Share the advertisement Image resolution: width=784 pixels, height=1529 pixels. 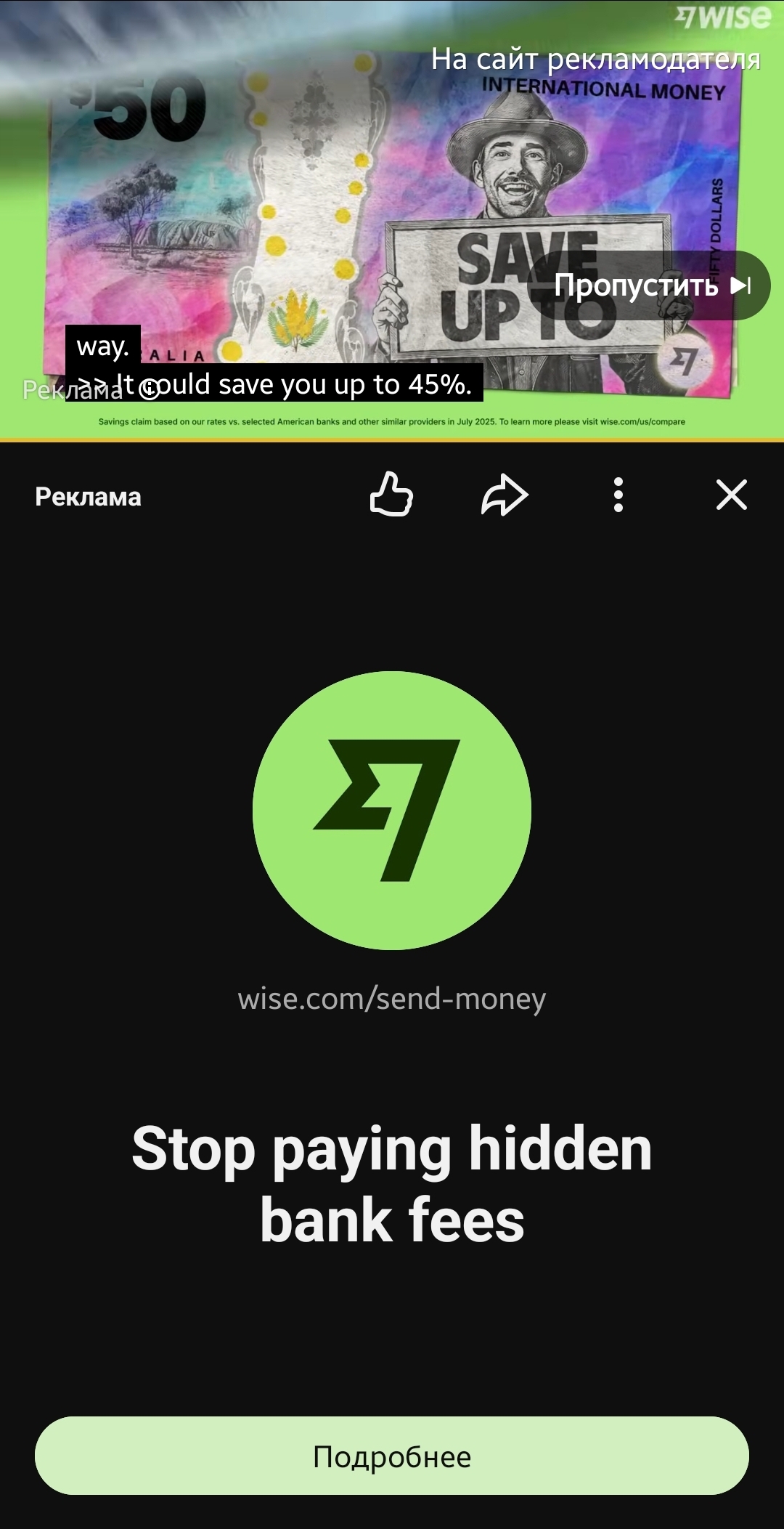[505, 495]
